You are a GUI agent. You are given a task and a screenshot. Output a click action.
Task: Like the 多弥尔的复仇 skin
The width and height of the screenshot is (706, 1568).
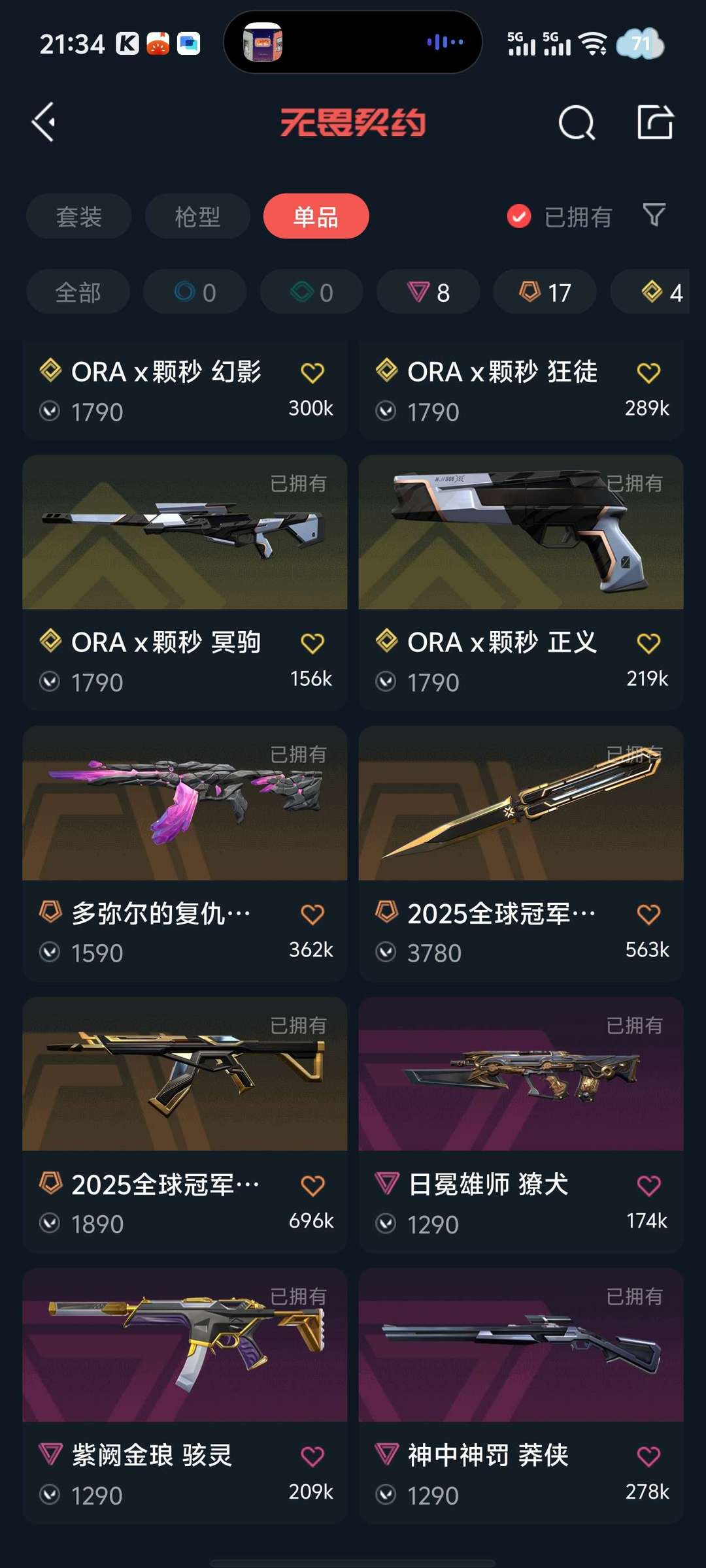coord(312,914)
